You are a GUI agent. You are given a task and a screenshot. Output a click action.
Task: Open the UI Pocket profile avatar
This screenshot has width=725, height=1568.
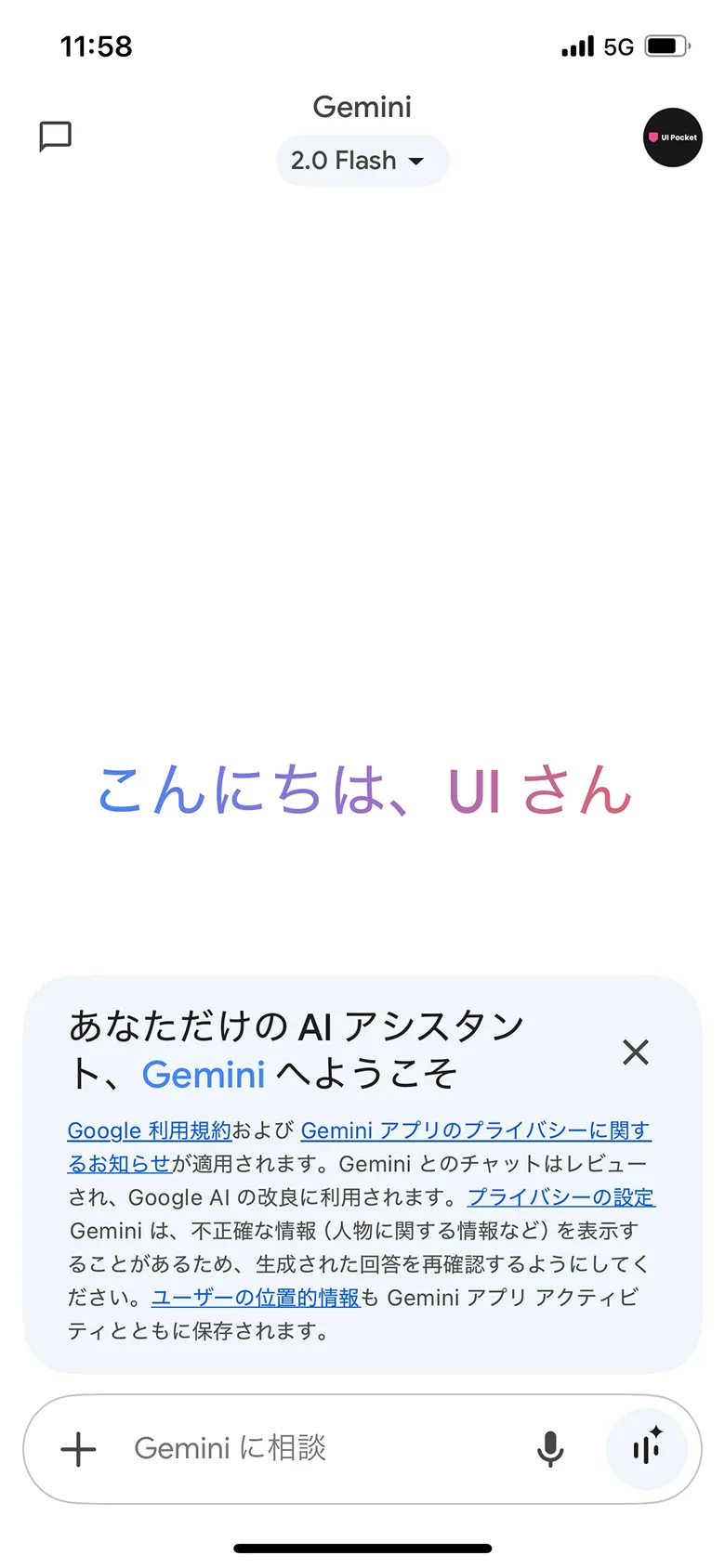(x=673, y=137)
